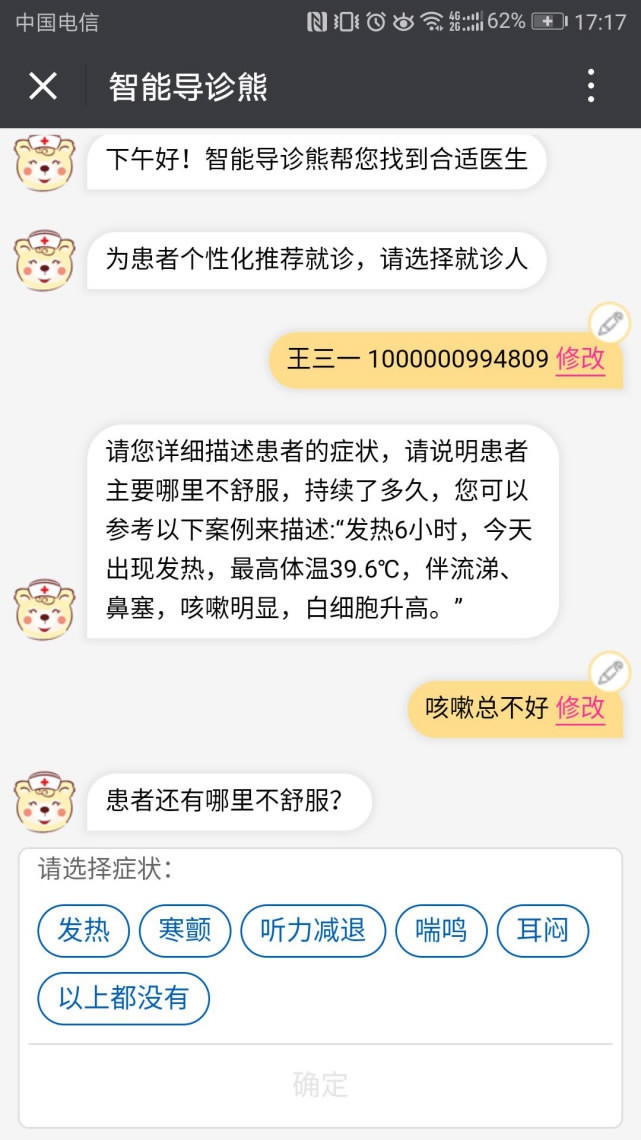Choose the 听力减退 symptom
641x1140 pixels.
click(313, 931)
